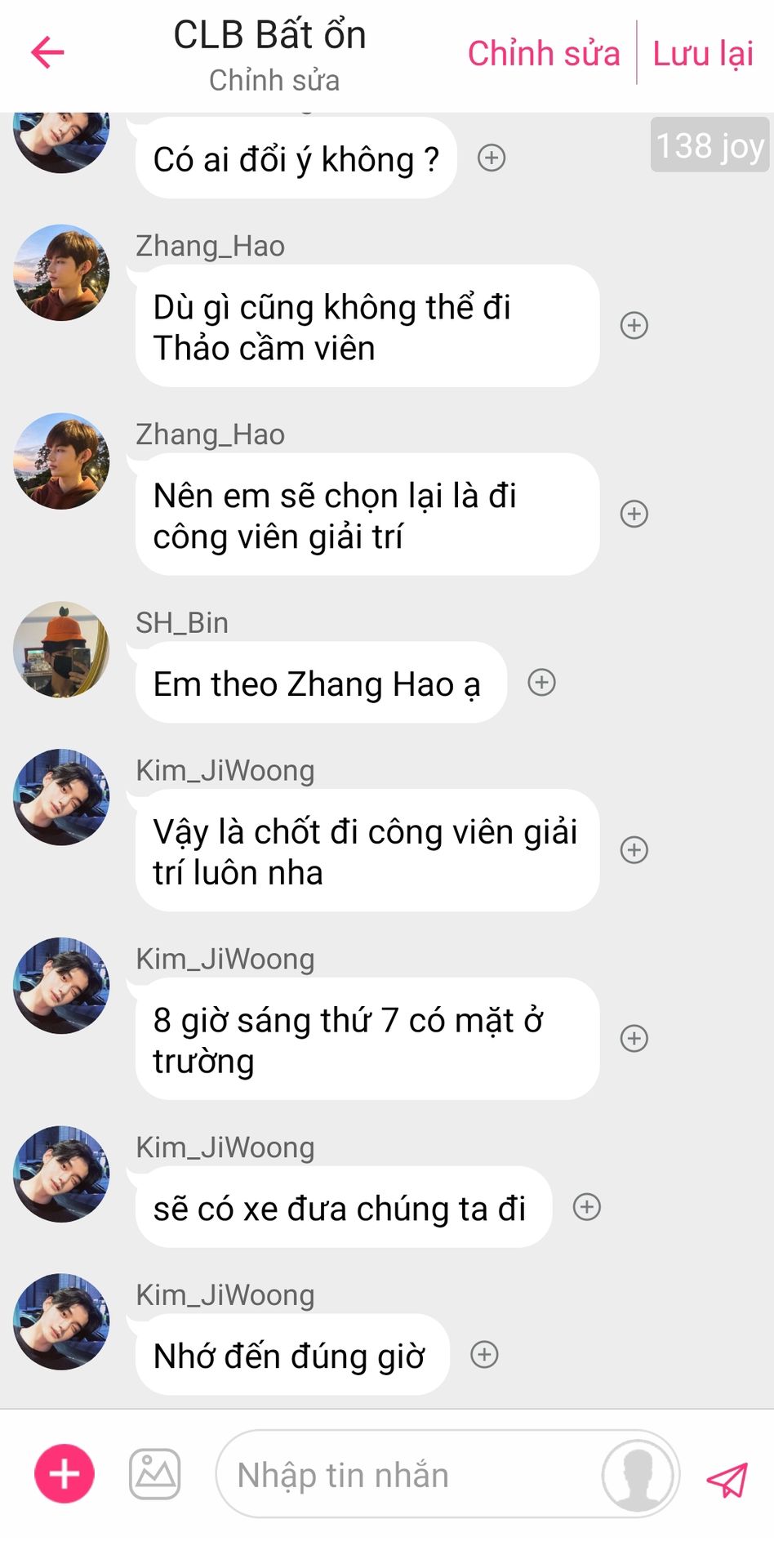774x1568 pixels.
Task: Tap plus icon beside "Có ai đổi ý không ?"
Action: 492,158
